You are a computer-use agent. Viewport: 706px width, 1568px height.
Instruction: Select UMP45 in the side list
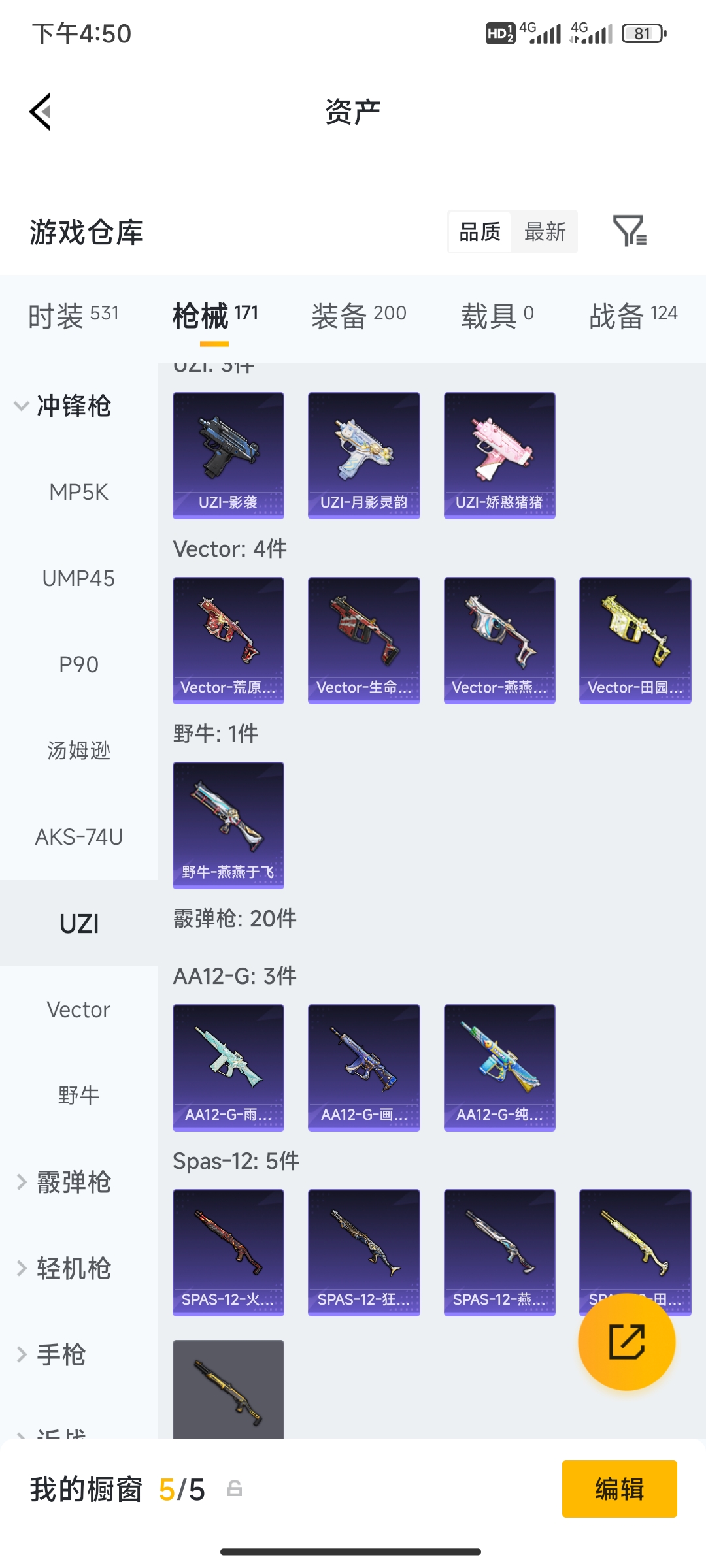(x=79, y=578)
